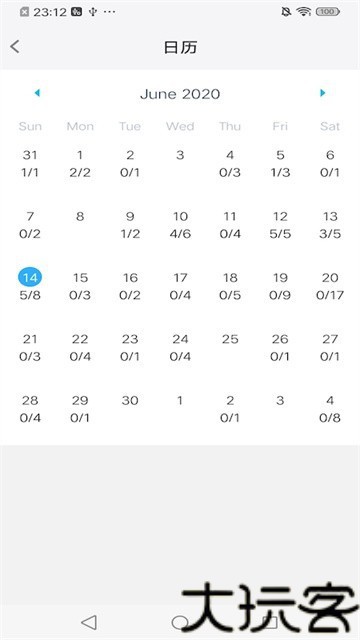This screenshot has width=360, height=640.
Task: Tap the system back navigation button
Action: pos(89,623)
